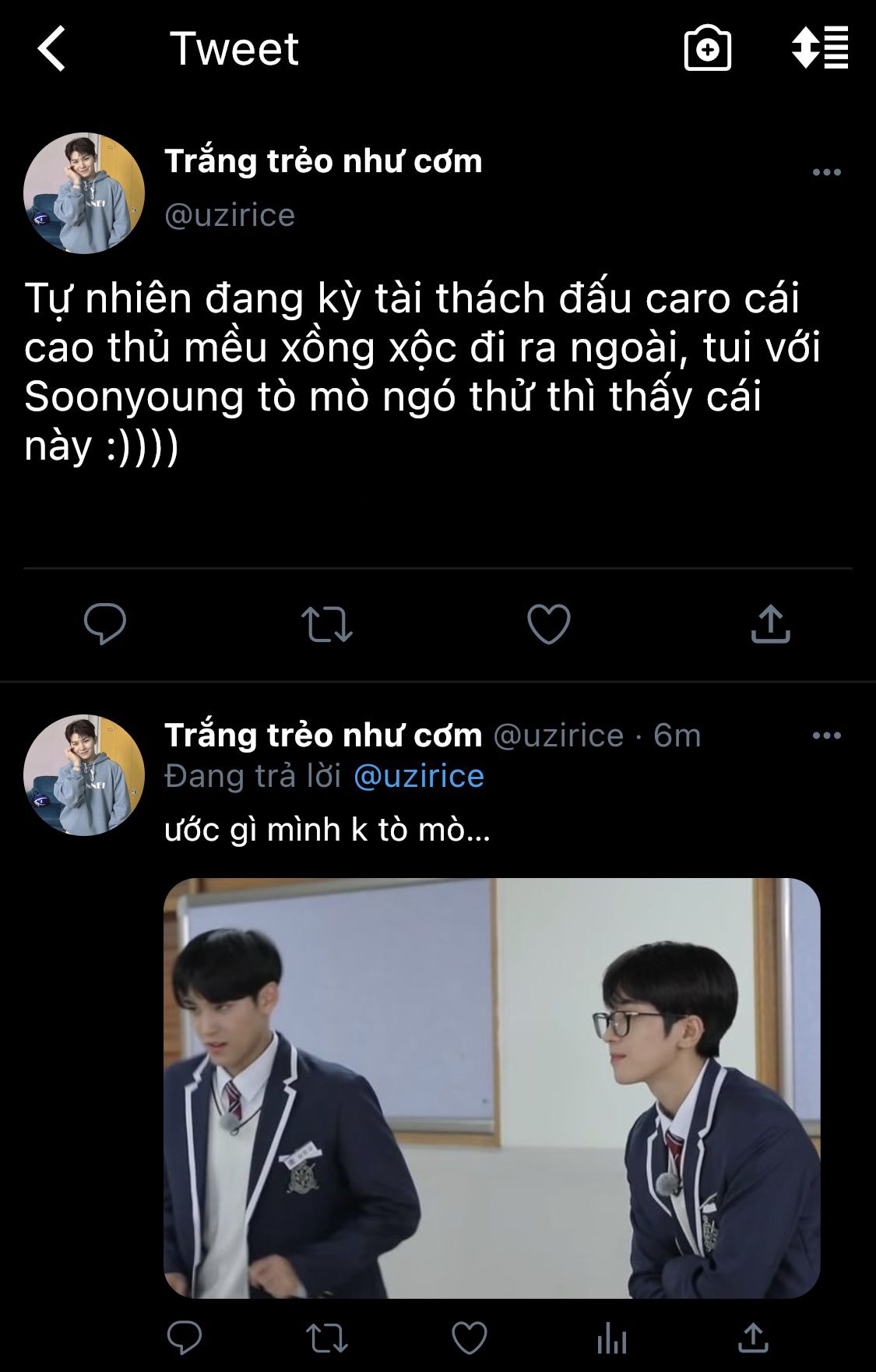Reply to the "ước gì mình k tò mò" tweet
This screenshot has width=876, height=1372.
pyautogui.click(x=185, y=1338)
